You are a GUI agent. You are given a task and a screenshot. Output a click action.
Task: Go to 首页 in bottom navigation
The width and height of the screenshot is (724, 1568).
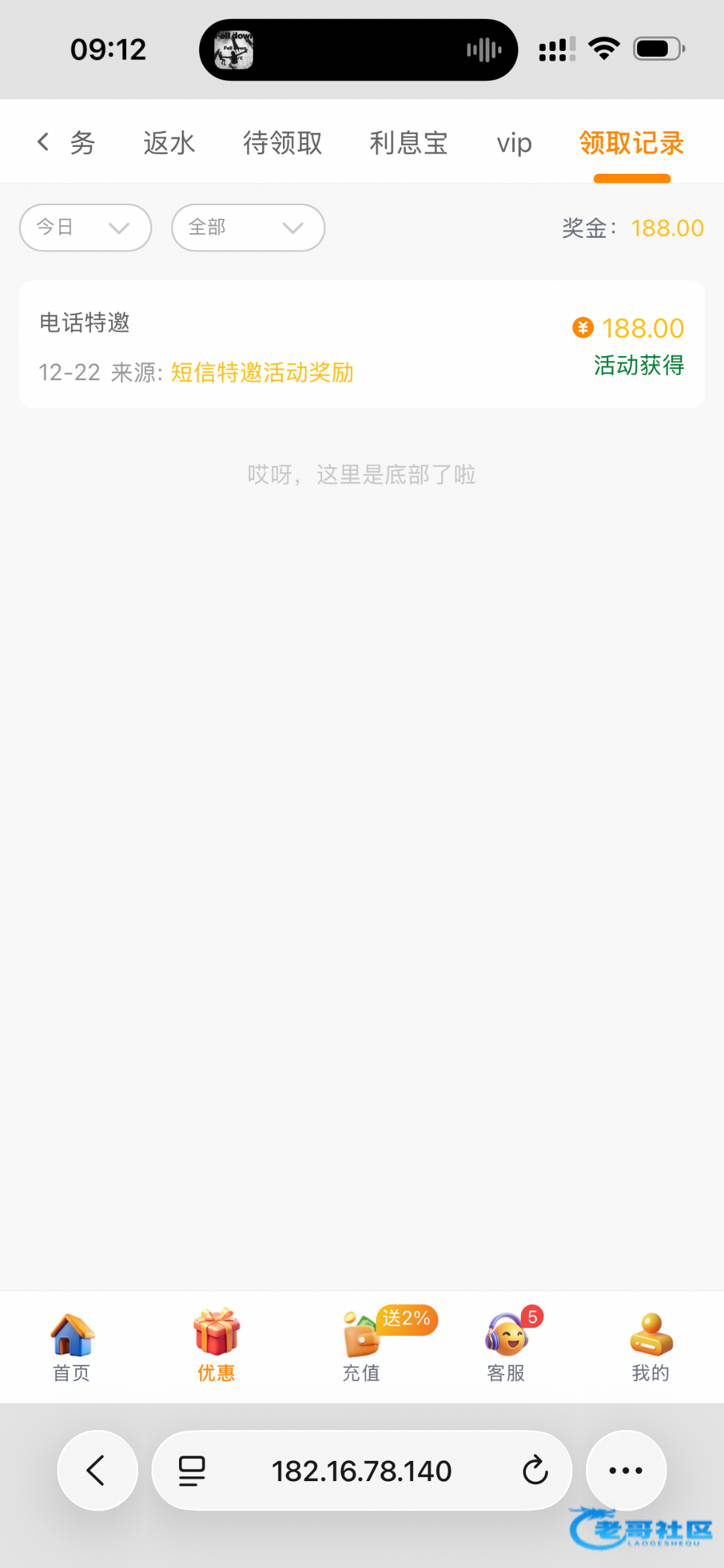72,1347
